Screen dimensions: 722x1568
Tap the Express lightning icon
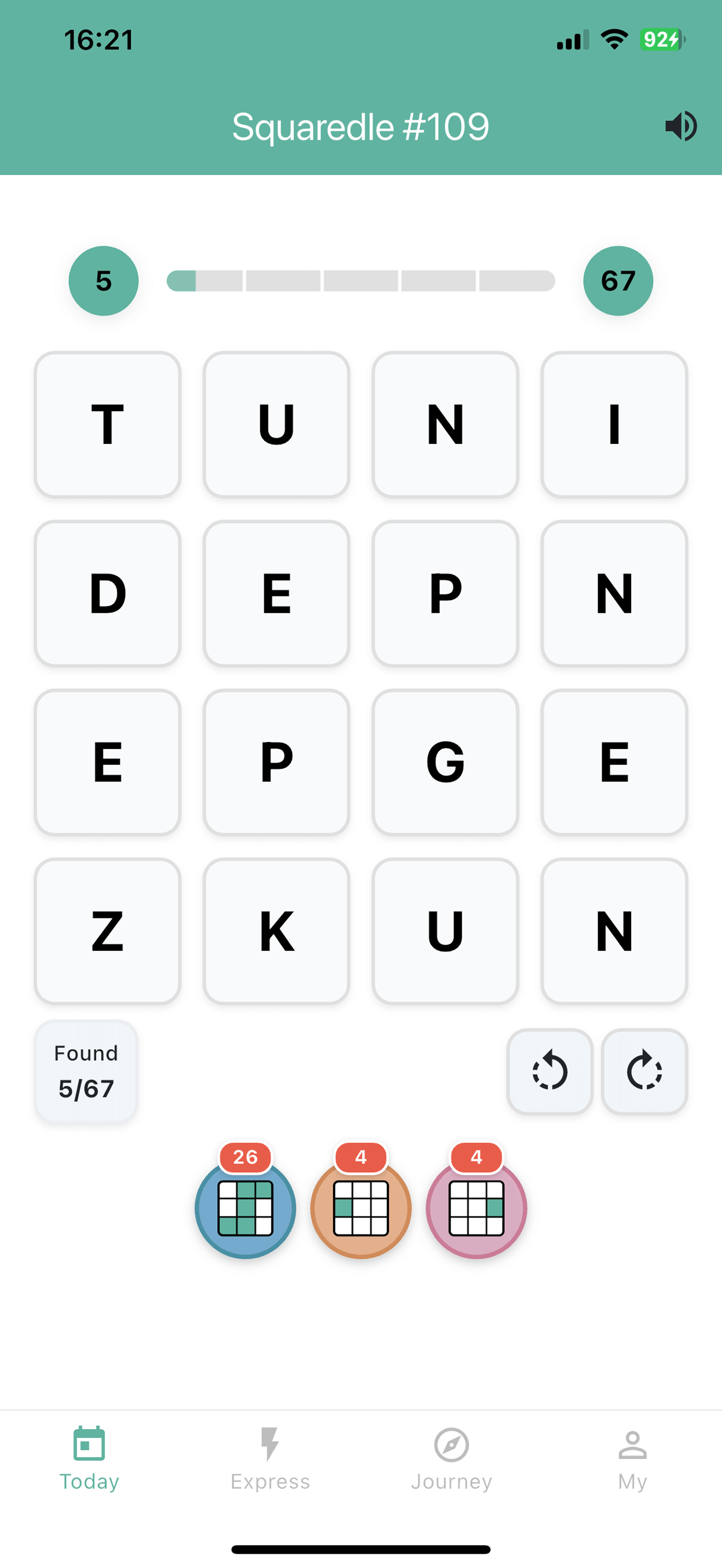(270, 1443)
